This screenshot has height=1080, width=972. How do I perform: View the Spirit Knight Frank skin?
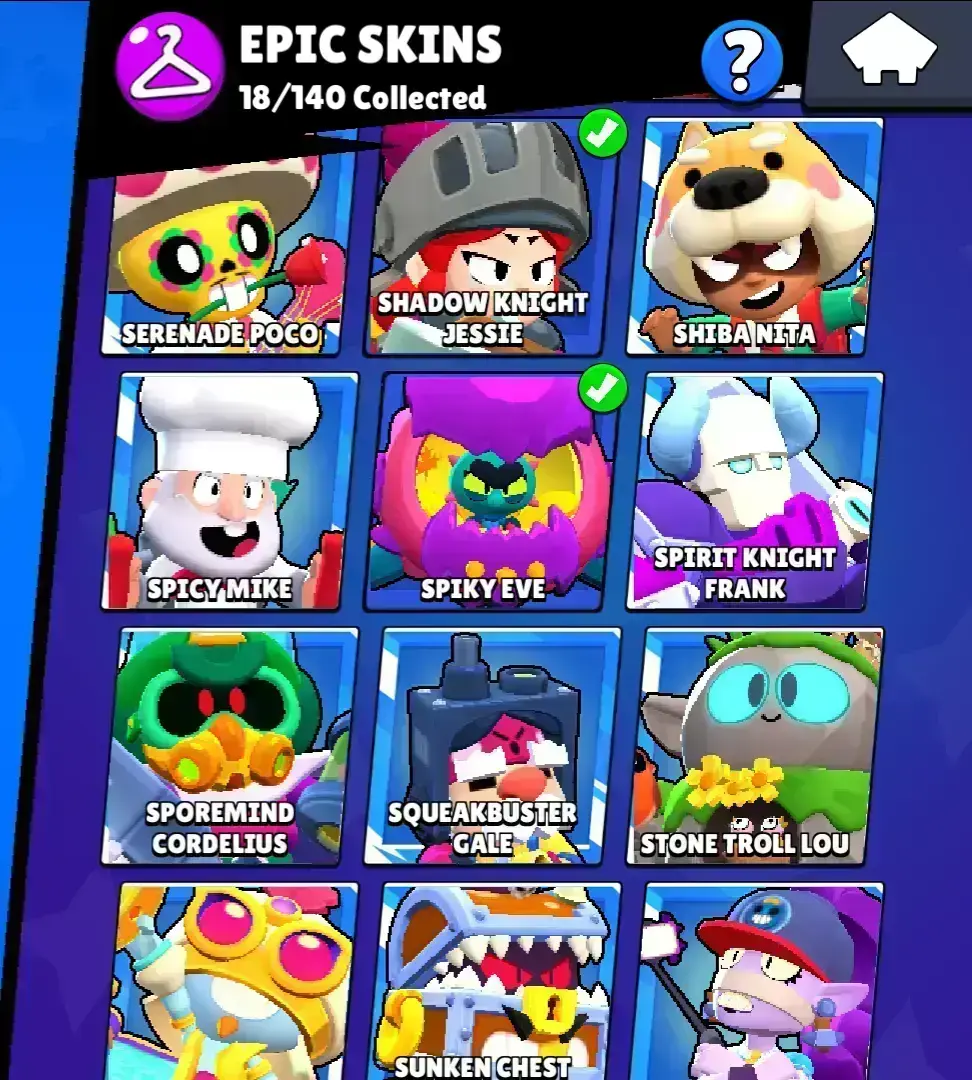756,492
